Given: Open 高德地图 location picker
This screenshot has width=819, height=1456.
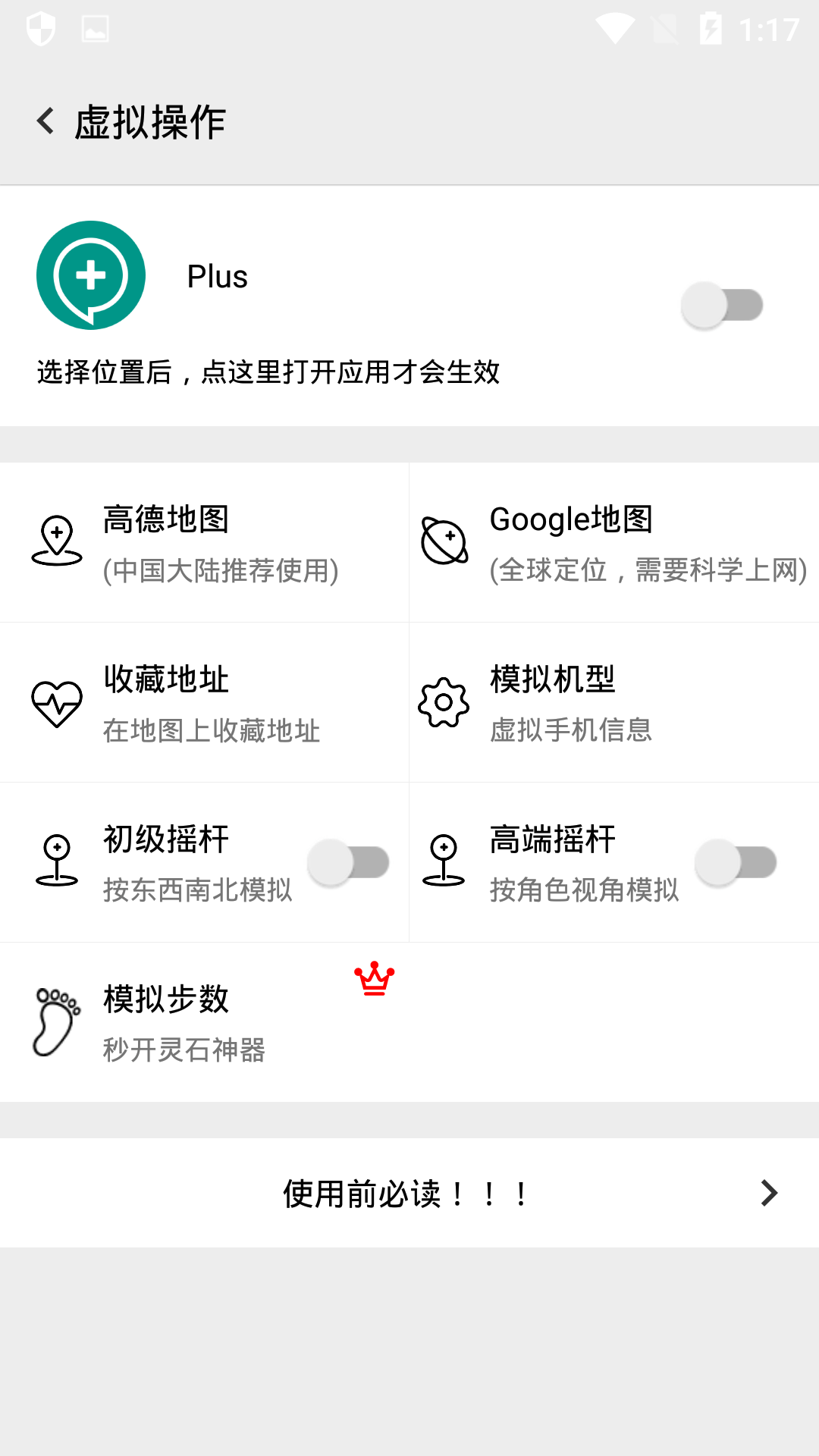Looking at the screenshot, I should (x=205, y=542).
